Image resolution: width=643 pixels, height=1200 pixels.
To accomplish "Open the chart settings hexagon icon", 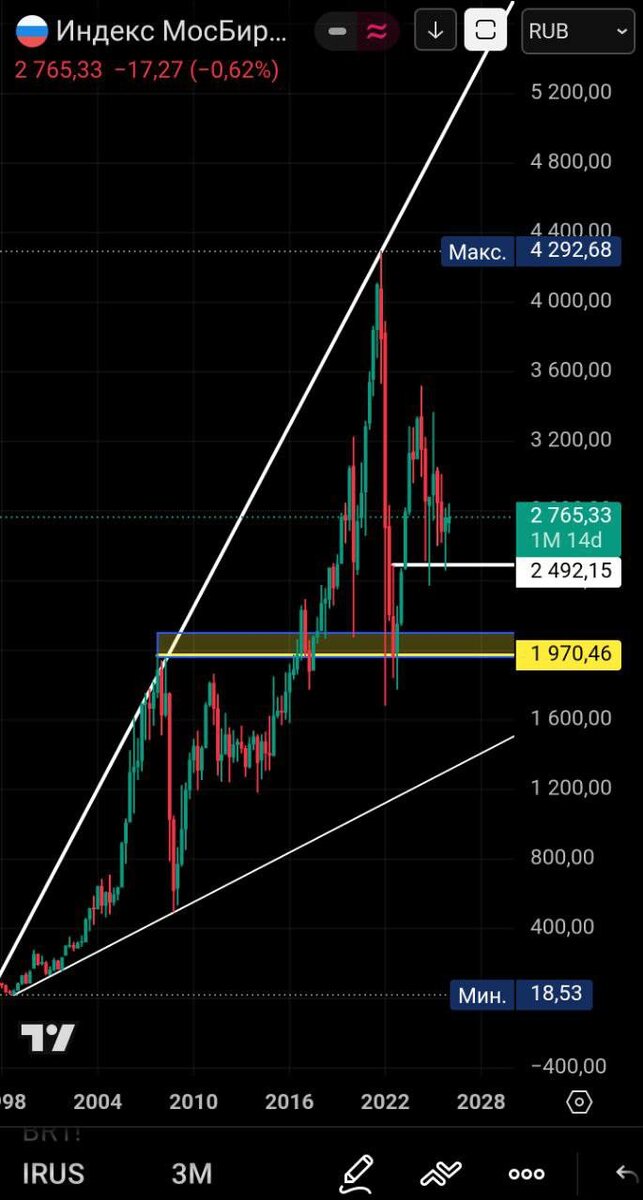I will point(579,1102).
